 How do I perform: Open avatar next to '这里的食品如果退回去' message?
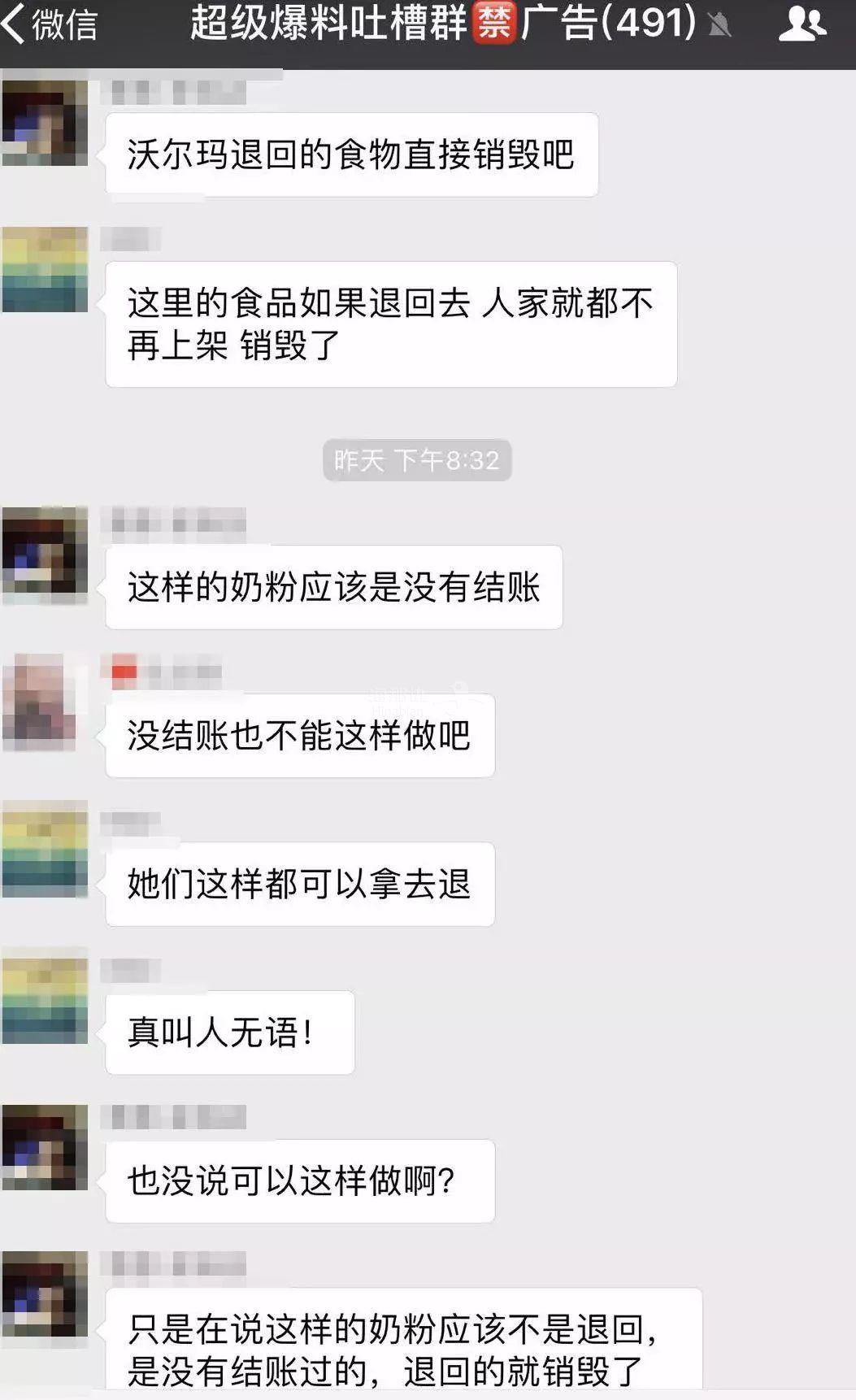pos(45,270)
